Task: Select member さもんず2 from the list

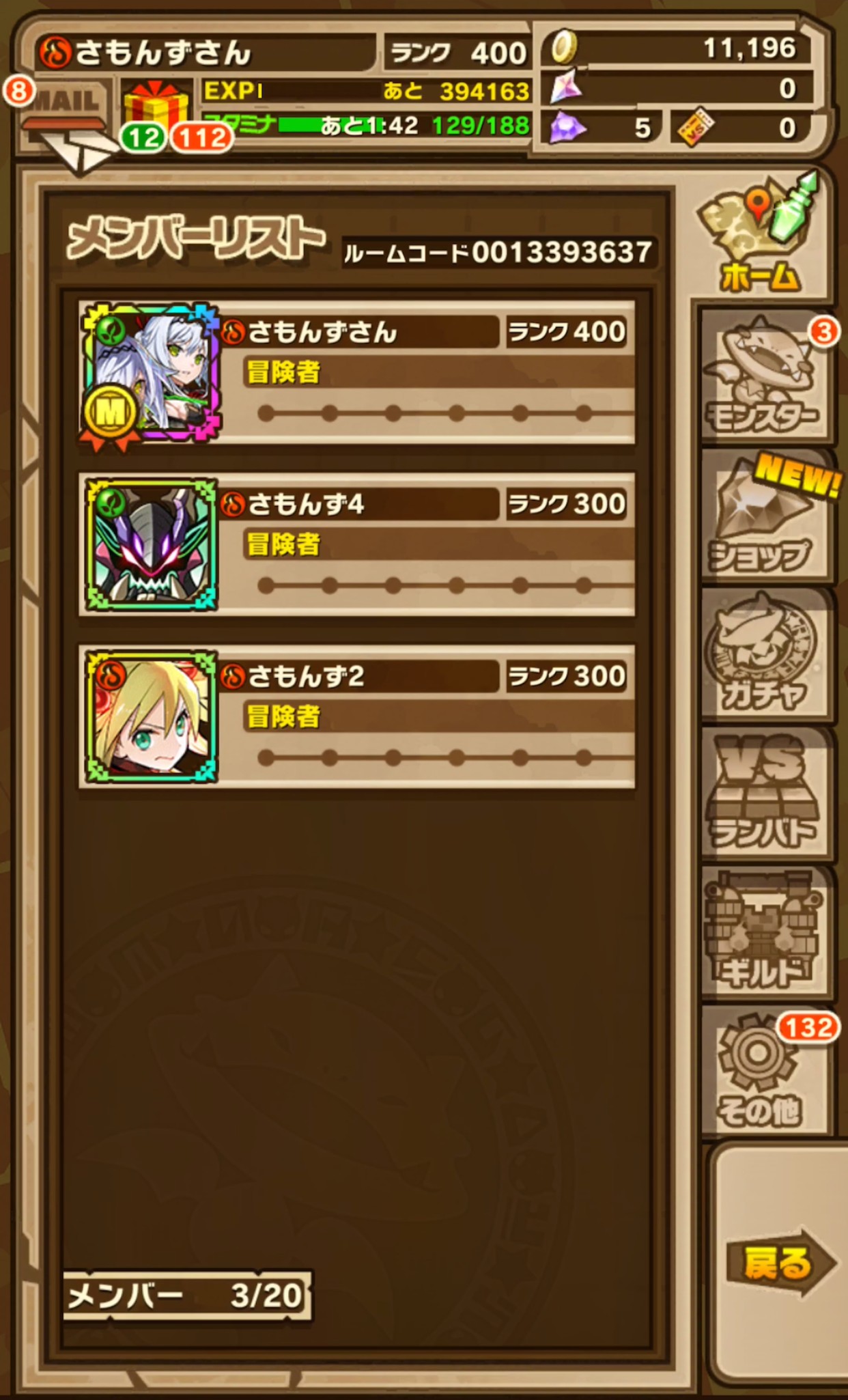Action: click(x=357, y=717)
